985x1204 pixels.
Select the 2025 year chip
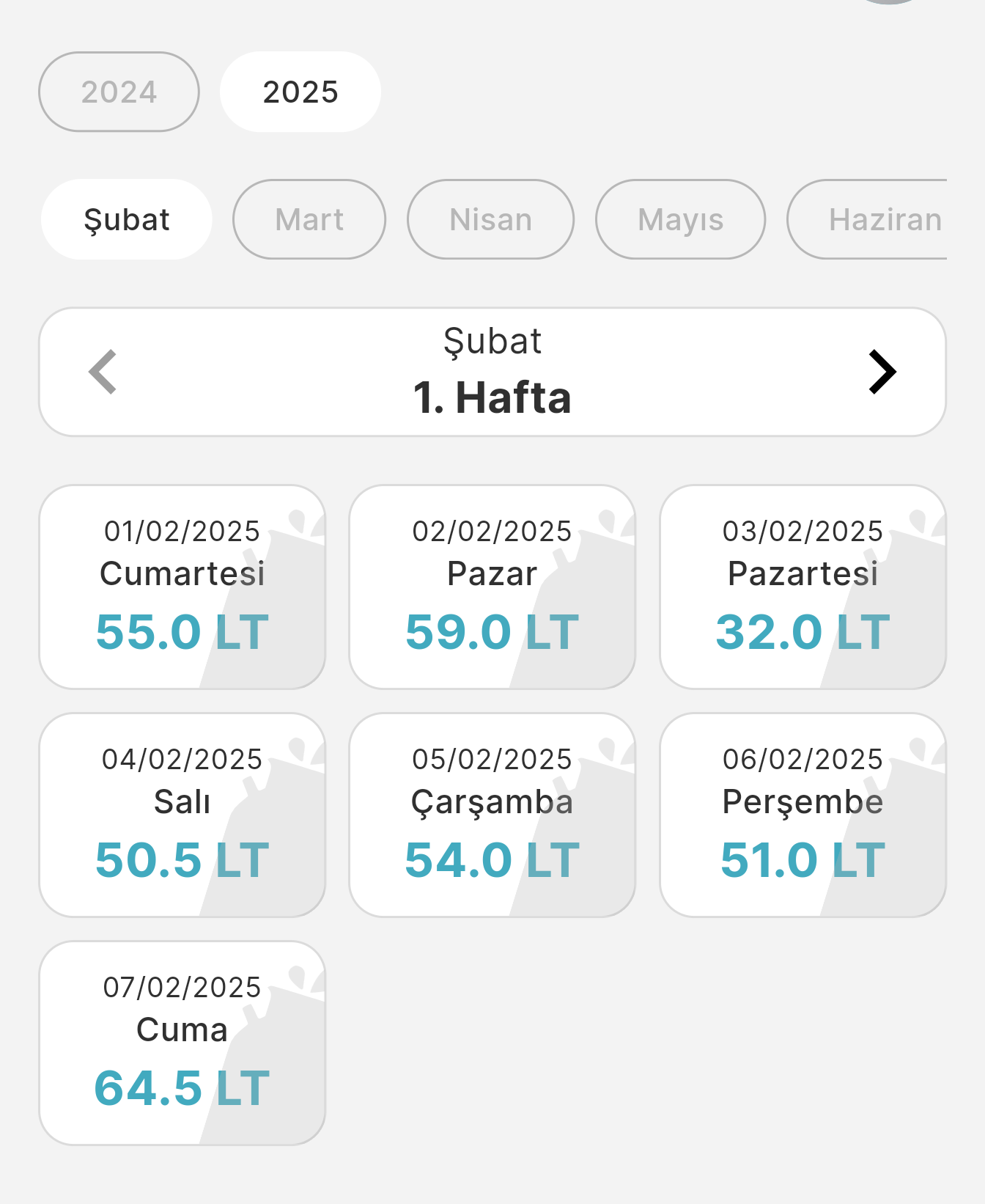pos(300,92)
